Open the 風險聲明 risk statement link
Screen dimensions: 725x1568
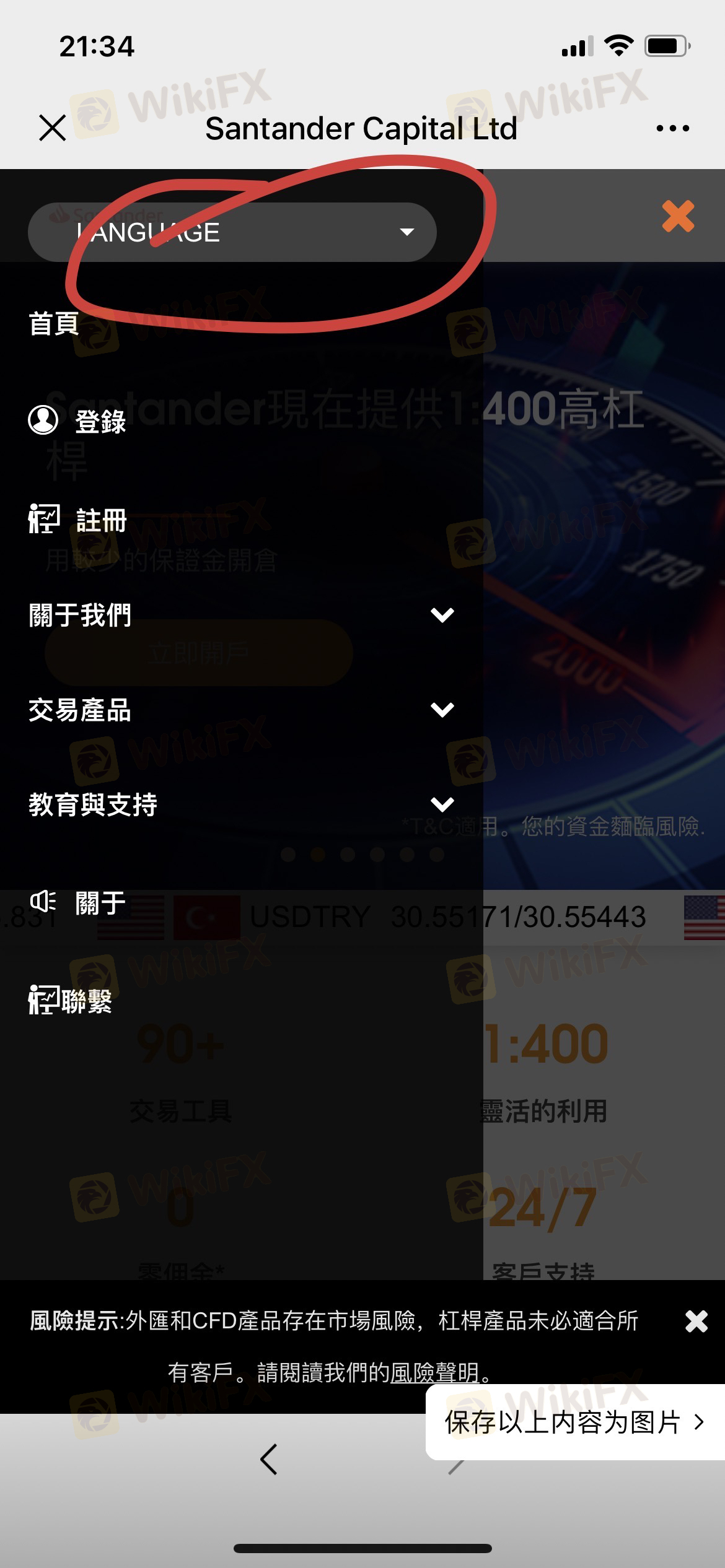[435, 1373]
